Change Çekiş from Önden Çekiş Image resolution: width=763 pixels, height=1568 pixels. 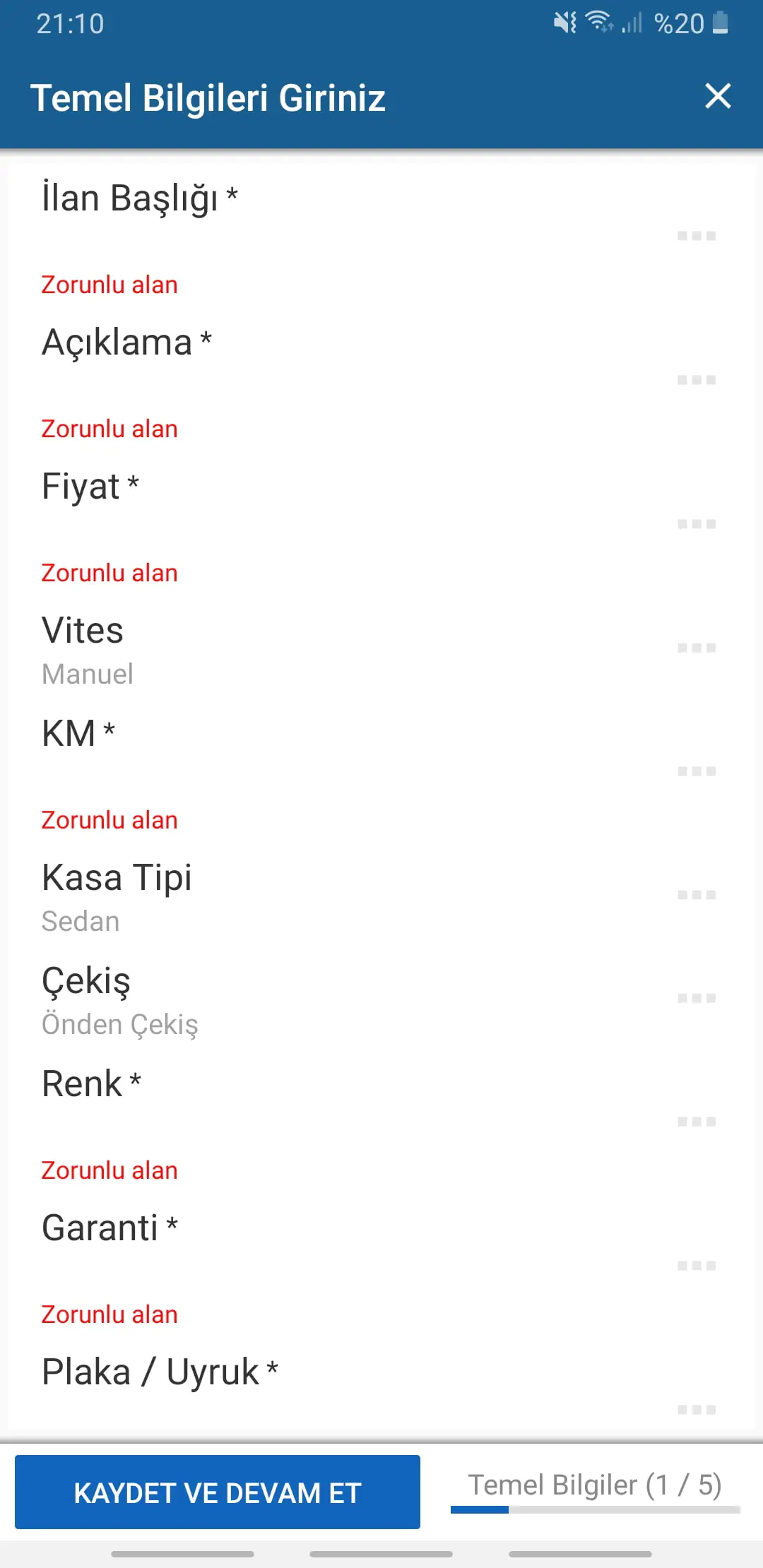[x=381, y=999]
